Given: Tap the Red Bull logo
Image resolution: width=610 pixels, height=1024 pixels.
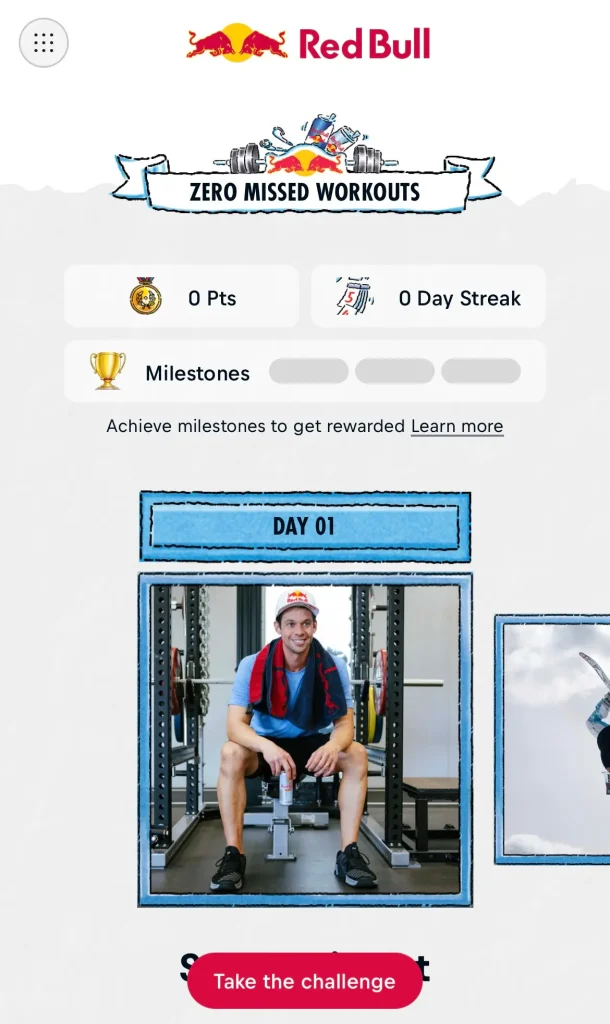Looking at the screenshot, I should 308,43.
